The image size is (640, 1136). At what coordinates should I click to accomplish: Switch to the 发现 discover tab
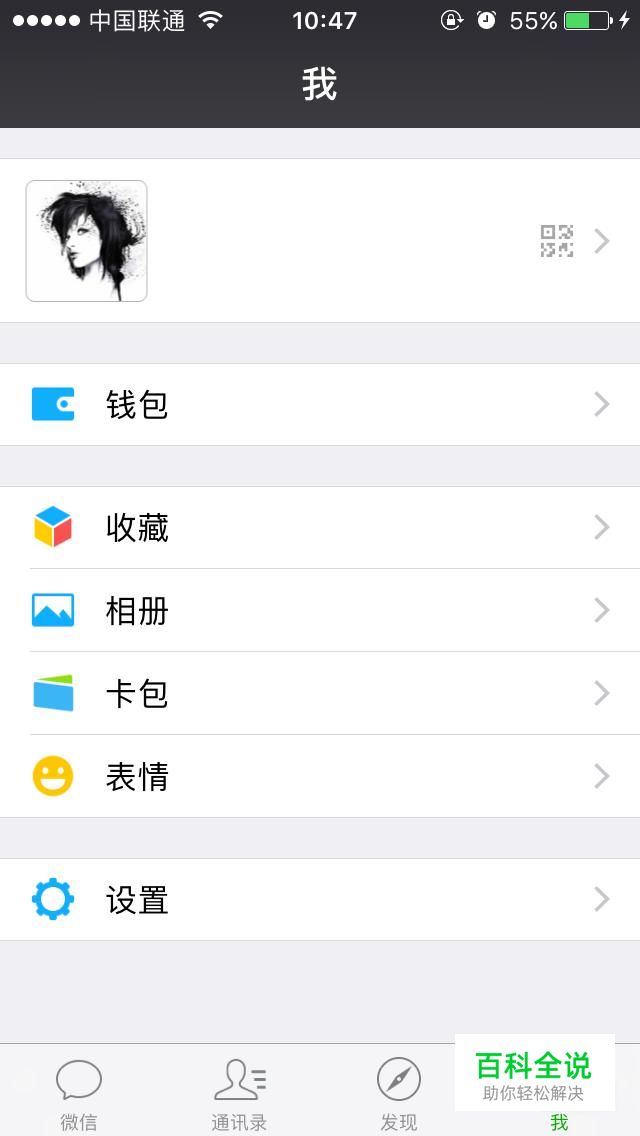click(x=398, y=1093)
